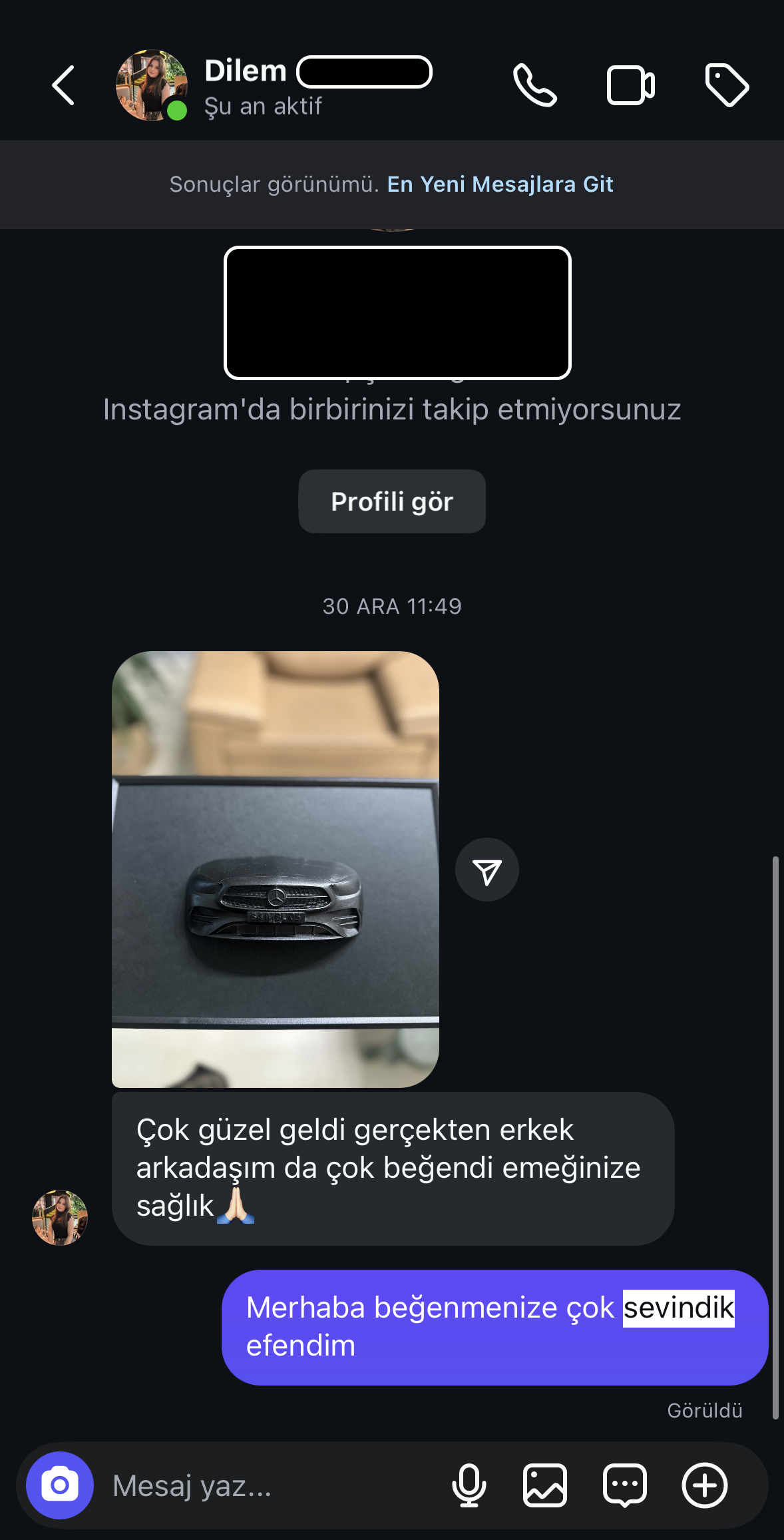Open the Mercedes photo message
This screenshot has width=784, height=1540.
[x=275, y=869]
